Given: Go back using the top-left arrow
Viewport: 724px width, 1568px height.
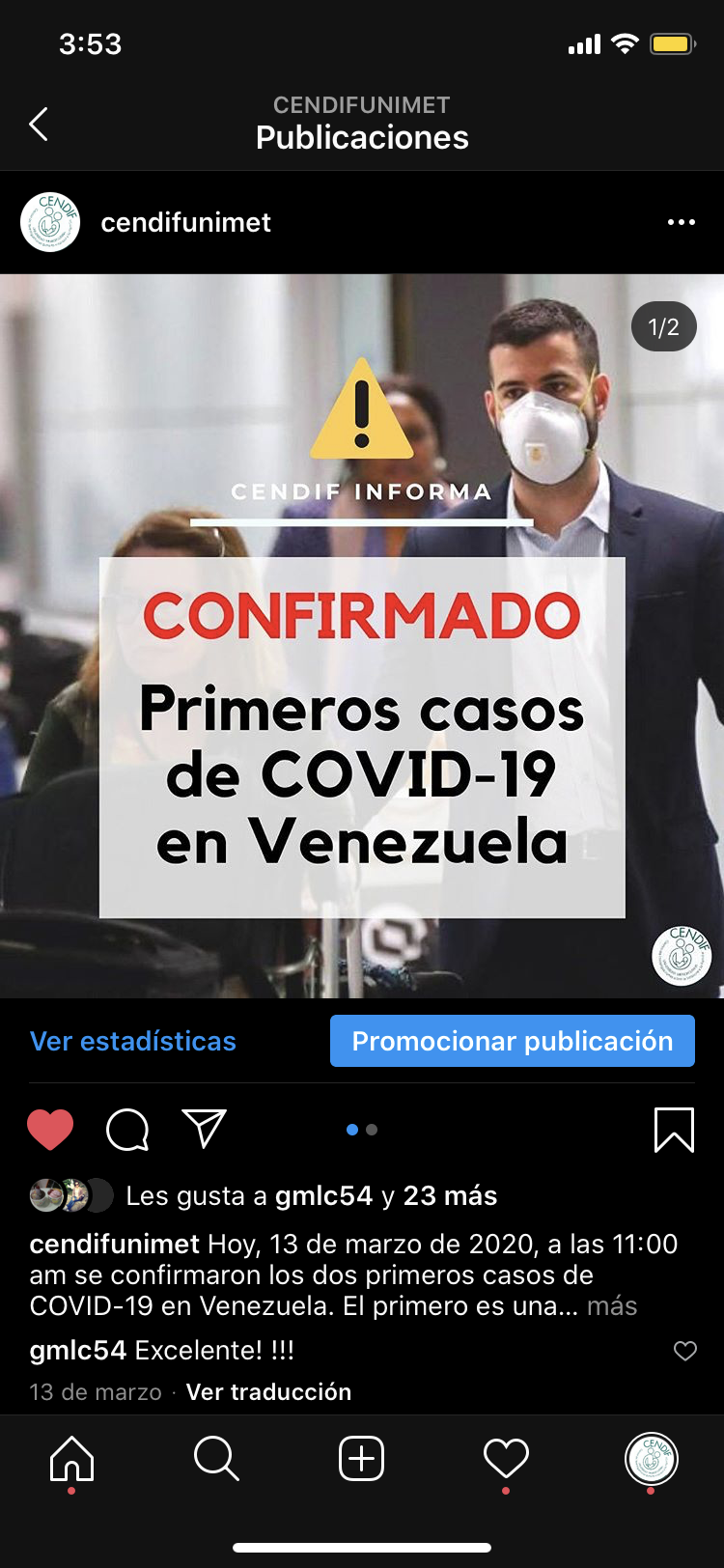Looking at the screenshot, I should pyautogui.click(x=39, y=125).
